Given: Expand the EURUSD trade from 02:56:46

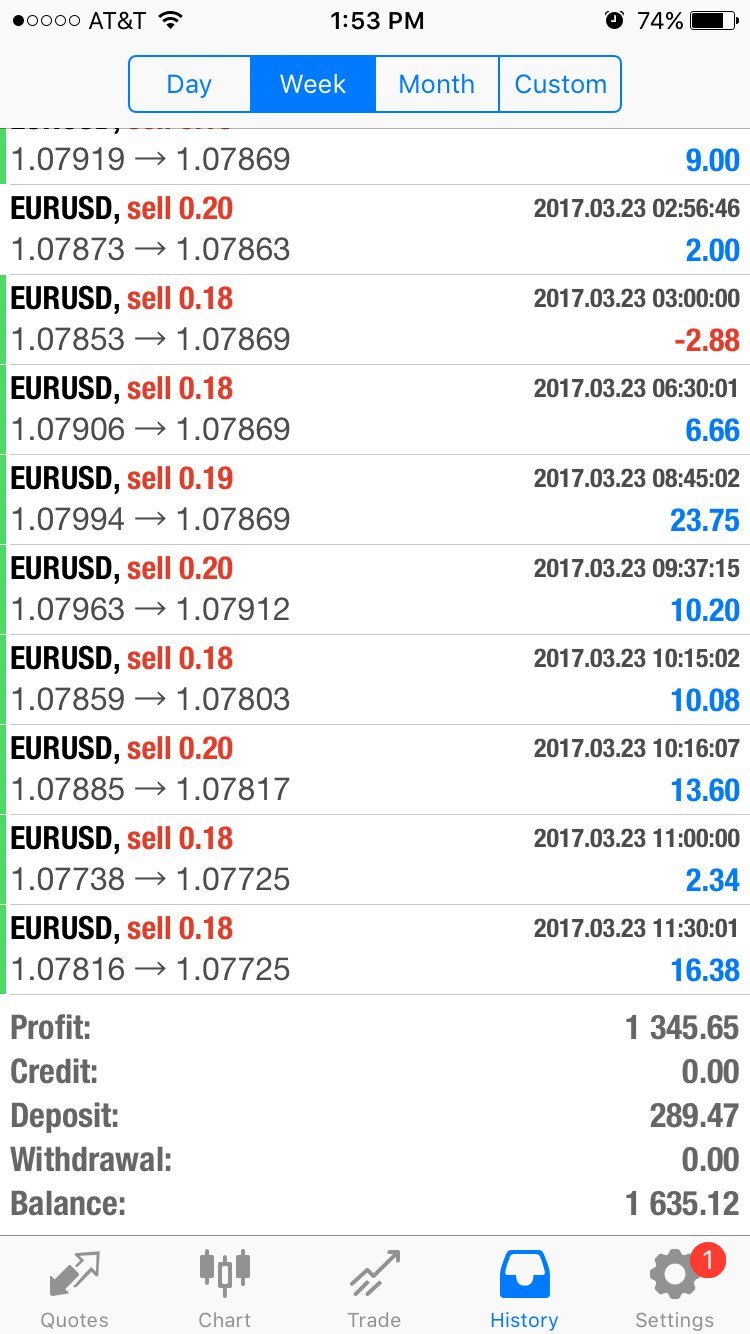Looking at the screenshot, I should pos(375,229).
